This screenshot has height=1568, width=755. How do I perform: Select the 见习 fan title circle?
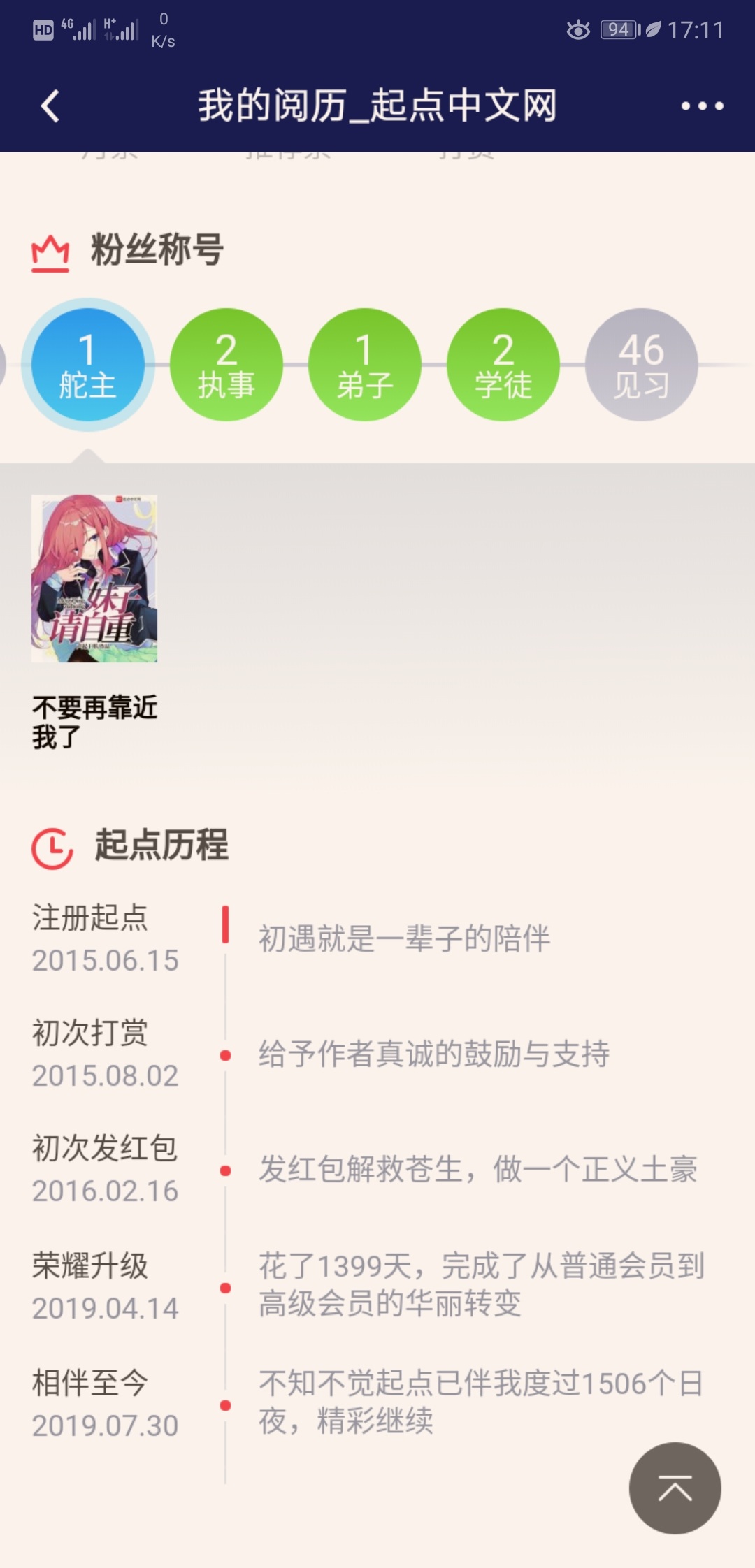tap(641, 365)
